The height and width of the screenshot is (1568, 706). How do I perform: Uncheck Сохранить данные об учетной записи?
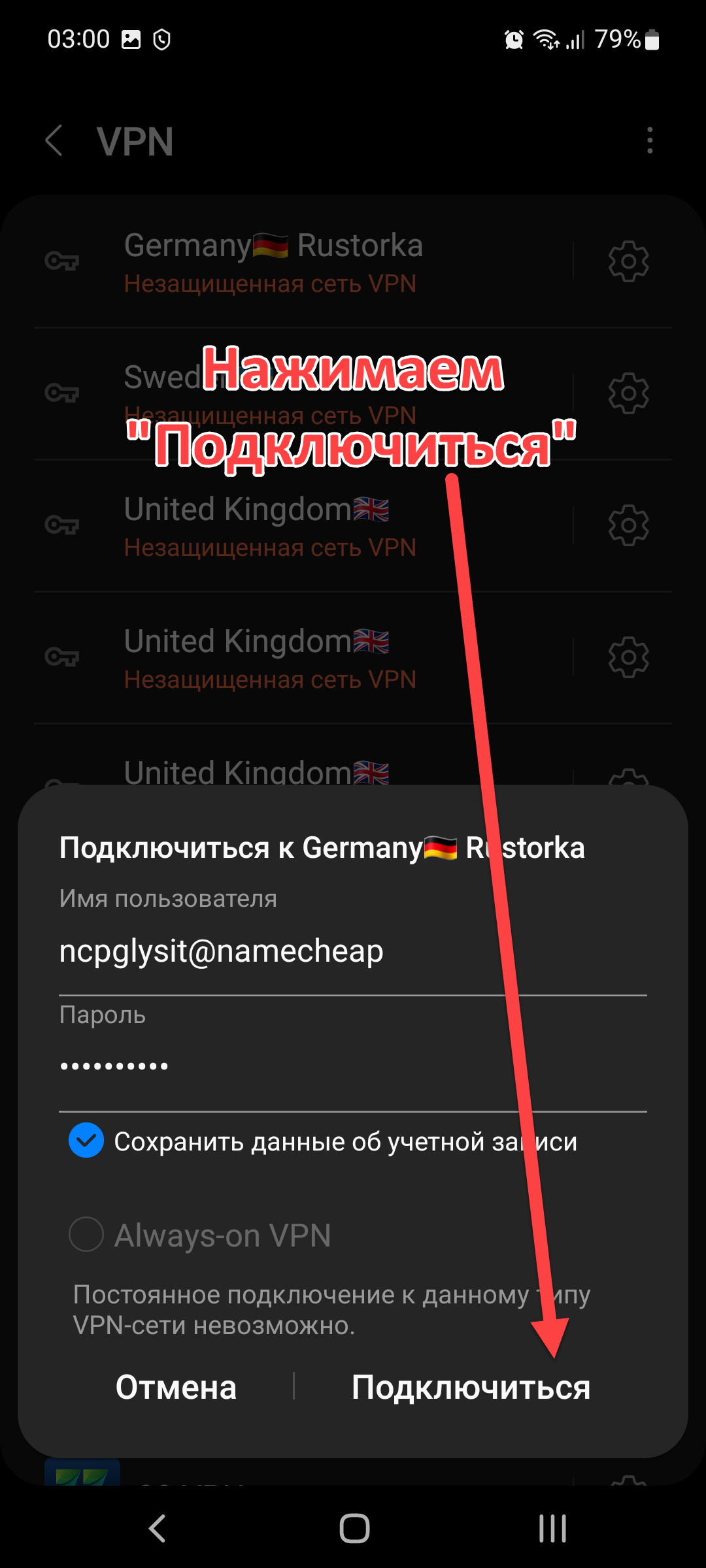click(86, 1141)
